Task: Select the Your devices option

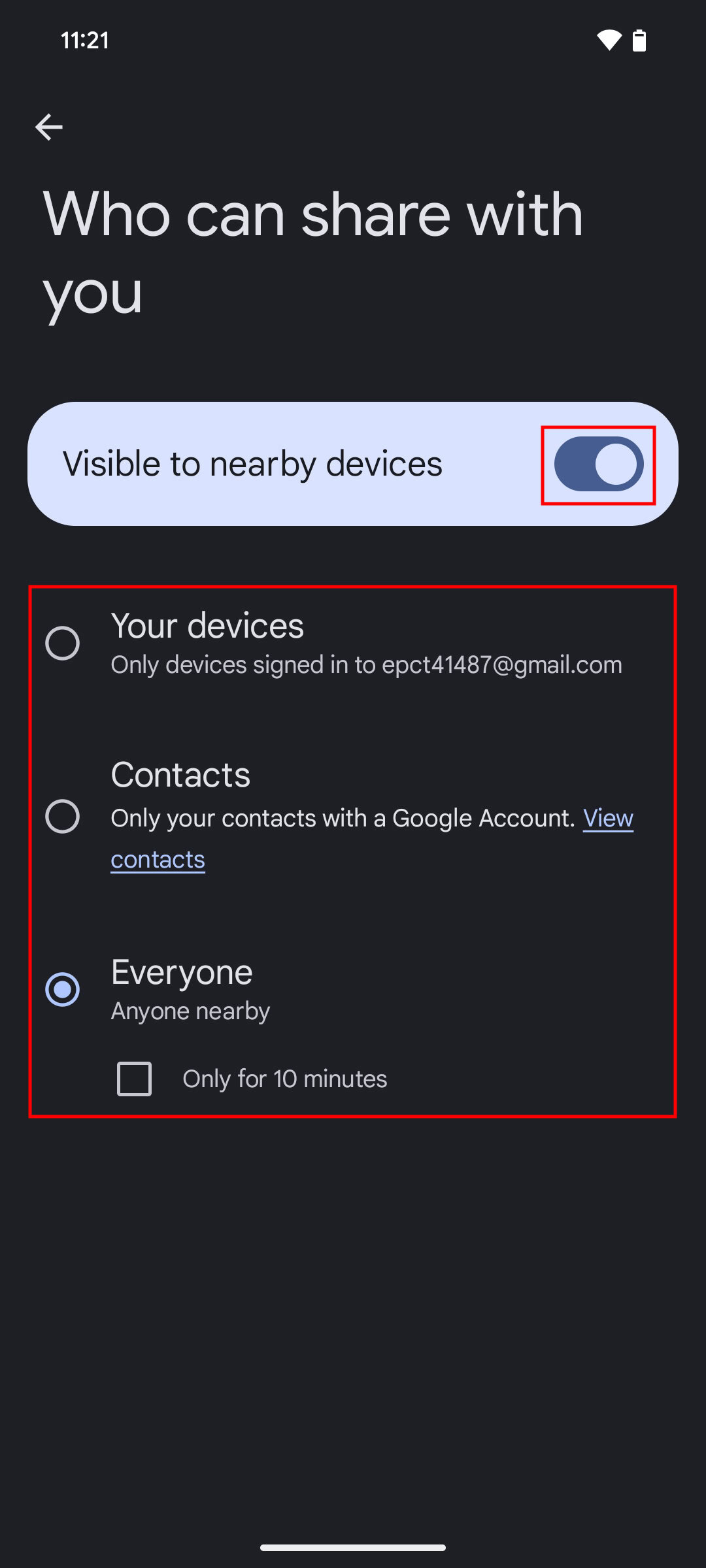Action: point(63,644)
